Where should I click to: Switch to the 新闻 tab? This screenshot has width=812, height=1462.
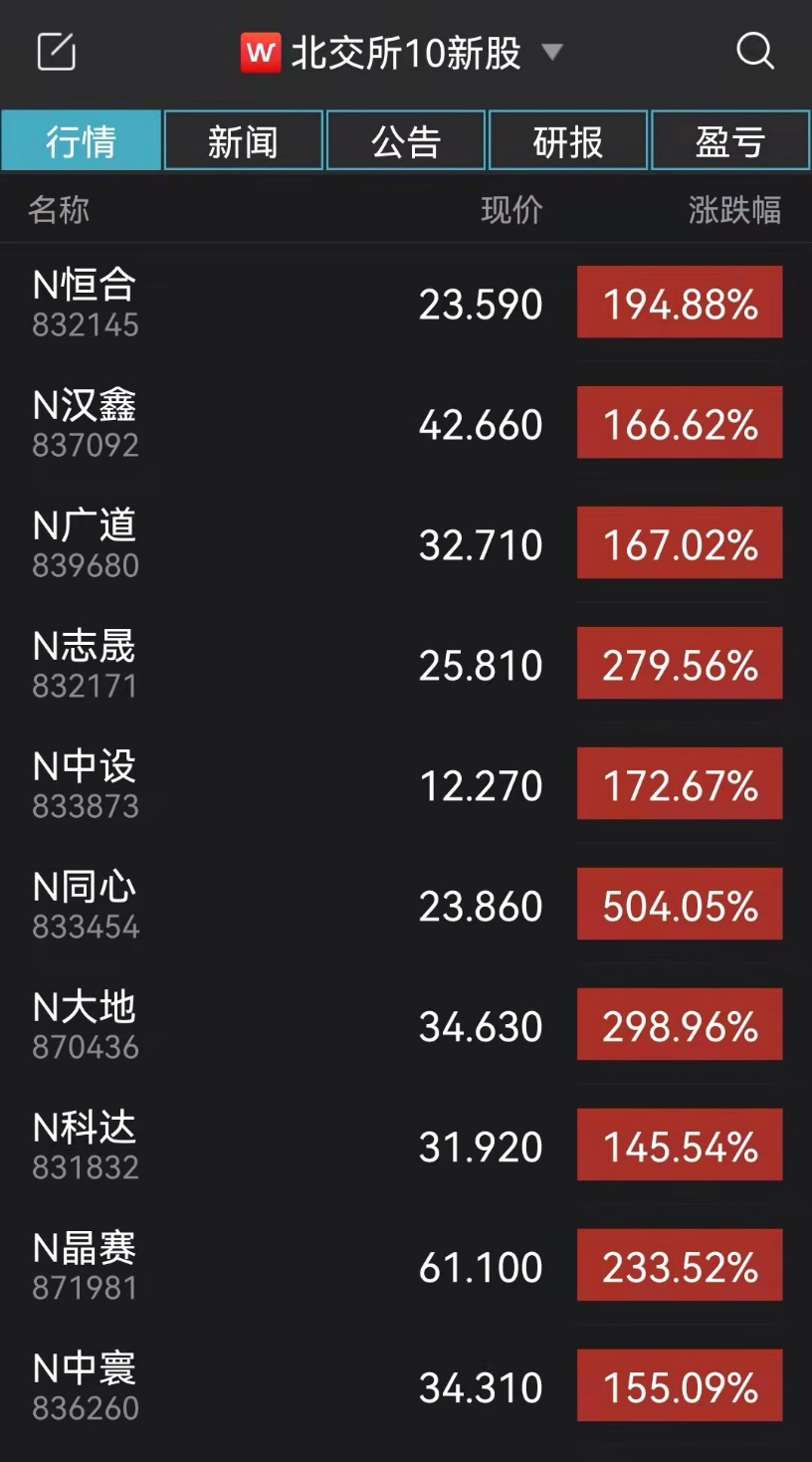[x=244, y=141]
